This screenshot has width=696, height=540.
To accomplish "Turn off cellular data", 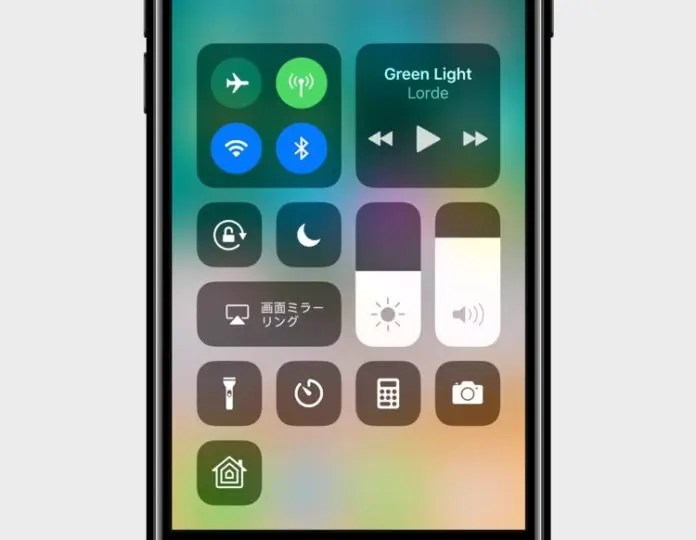I will [302, 83].
